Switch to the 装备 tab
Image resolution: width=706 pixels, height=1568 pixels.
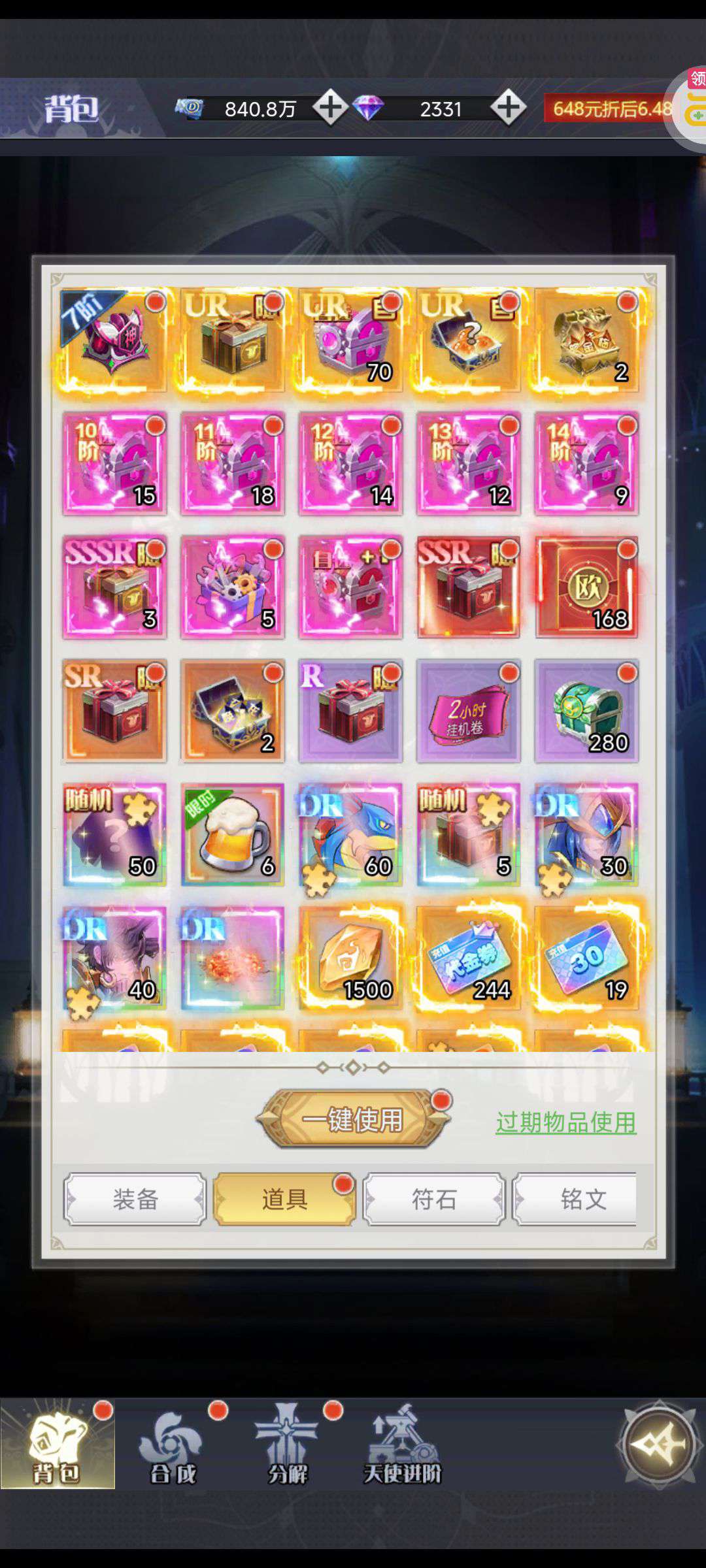(x=135, y=1199)
